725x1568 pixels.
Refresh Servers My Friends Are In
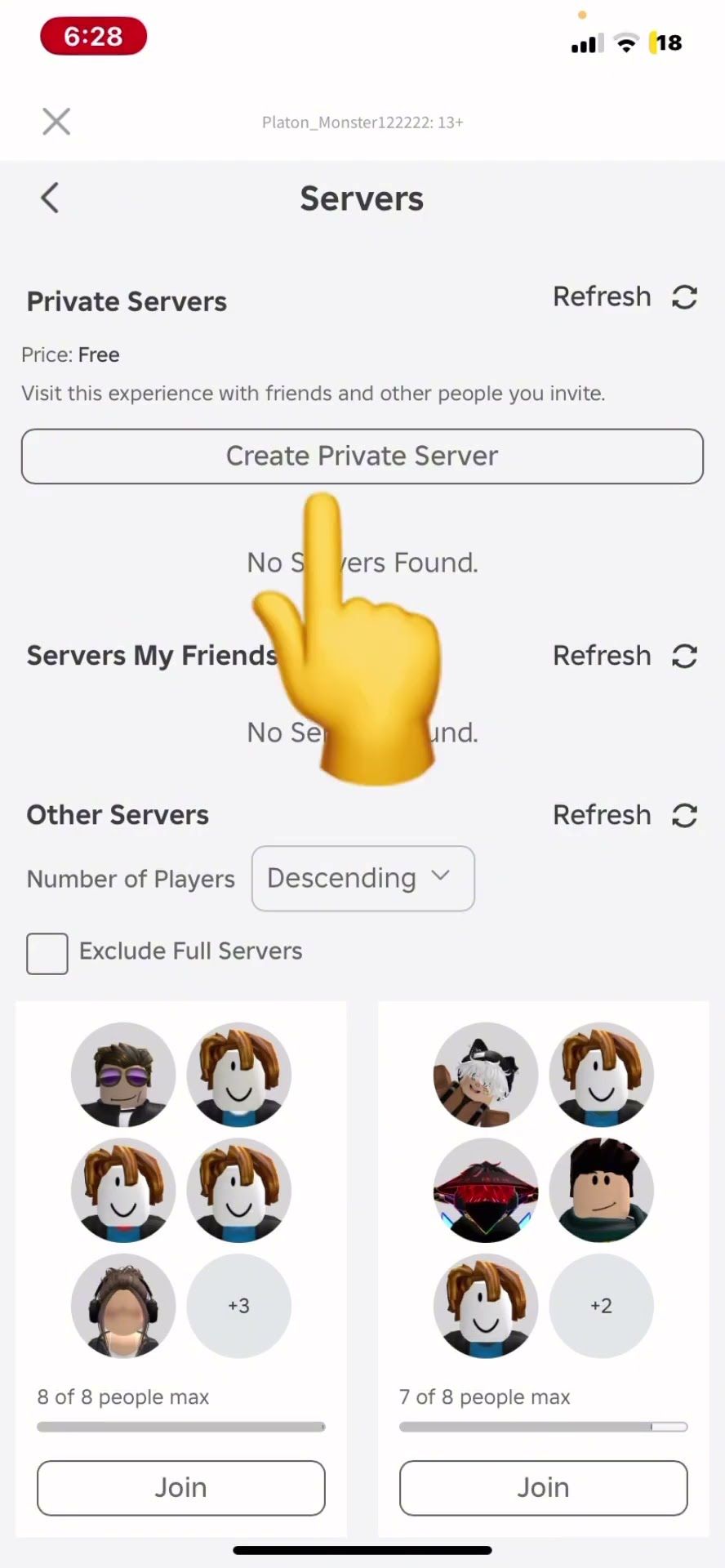[625, 656]
